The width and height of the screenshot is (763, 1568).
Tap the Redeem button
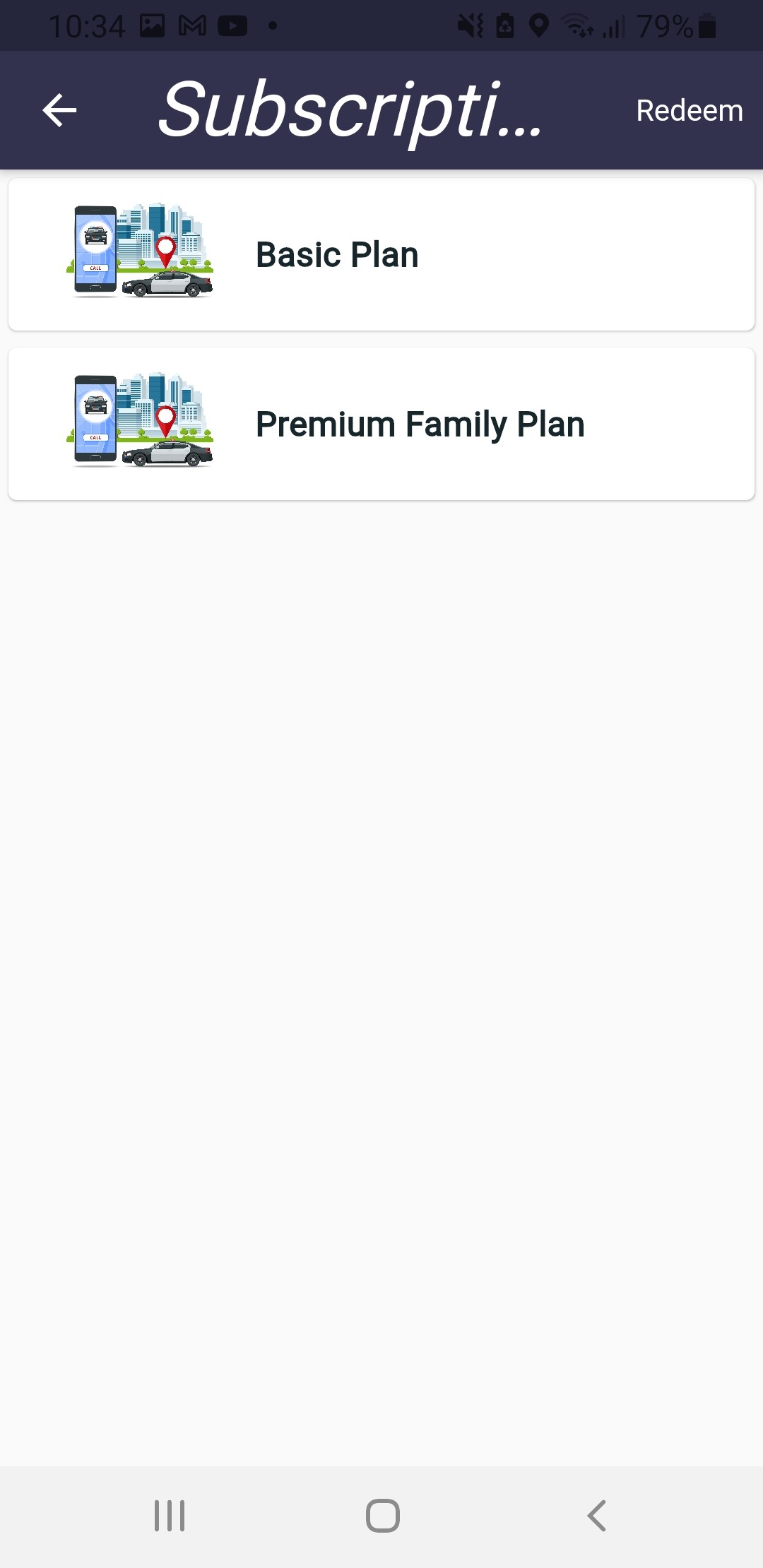[689, 111]
